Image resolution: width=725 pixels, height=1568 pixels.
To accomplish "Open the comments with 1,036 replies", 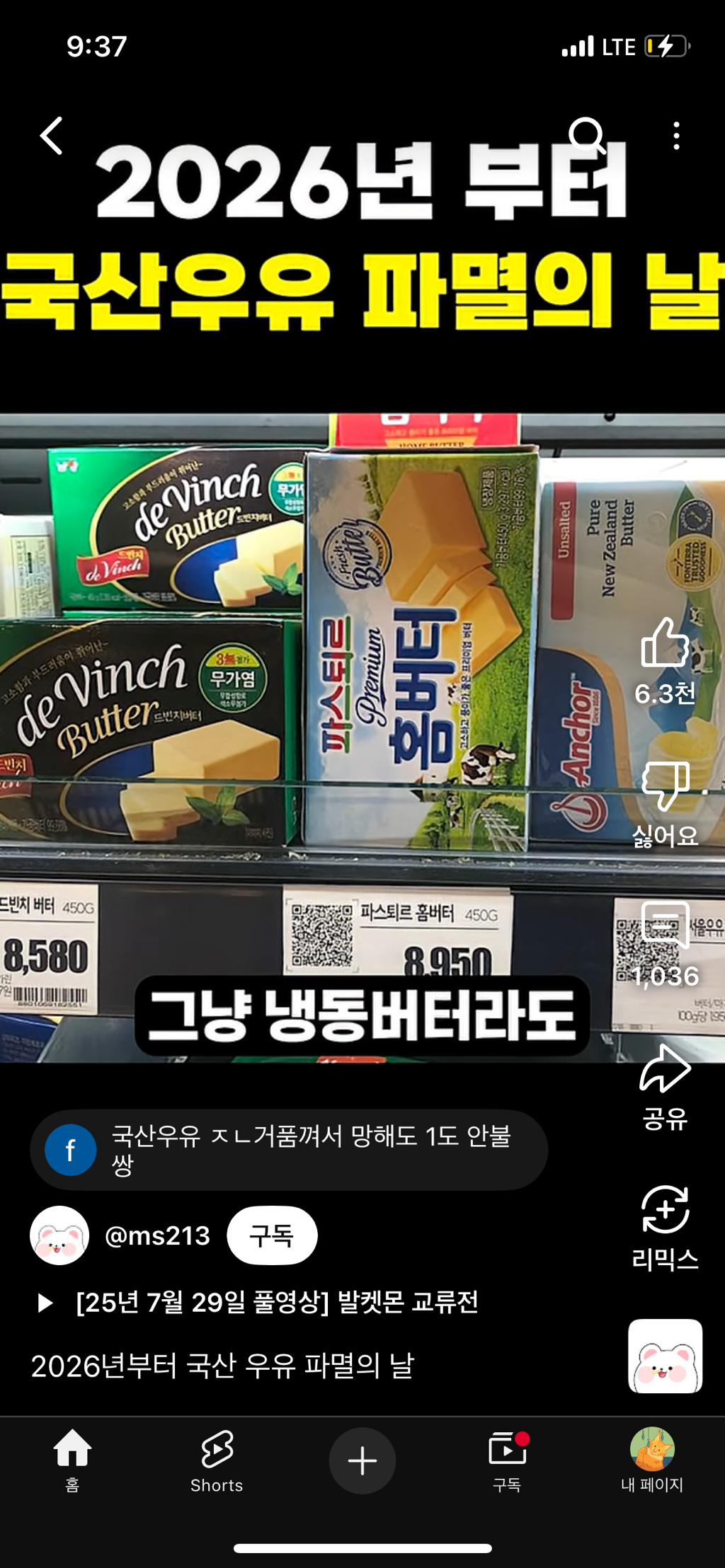I will tap(665, 945).
